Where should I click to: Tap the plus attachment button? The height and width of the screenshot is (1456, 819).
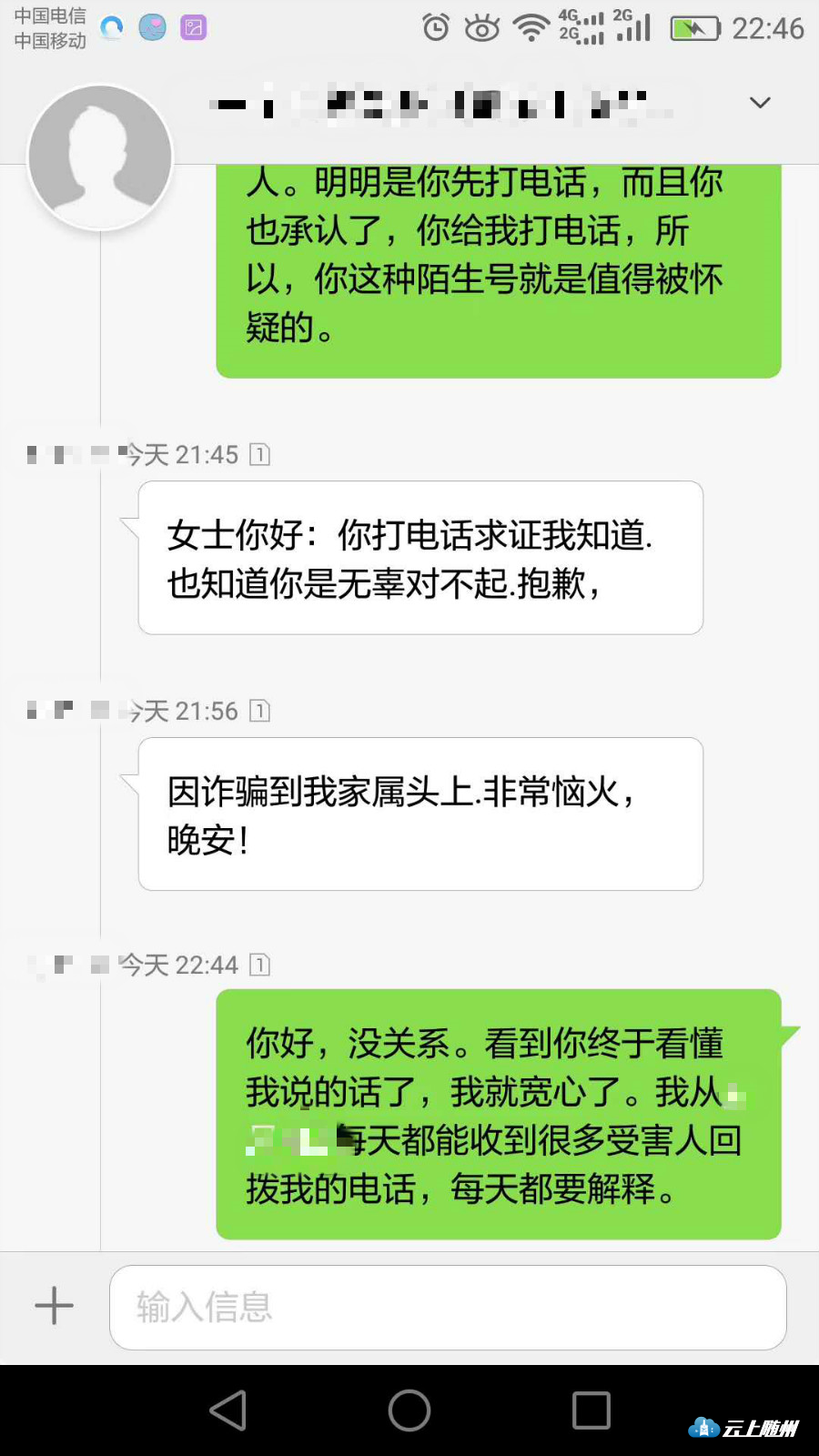tap(54, 1306)
